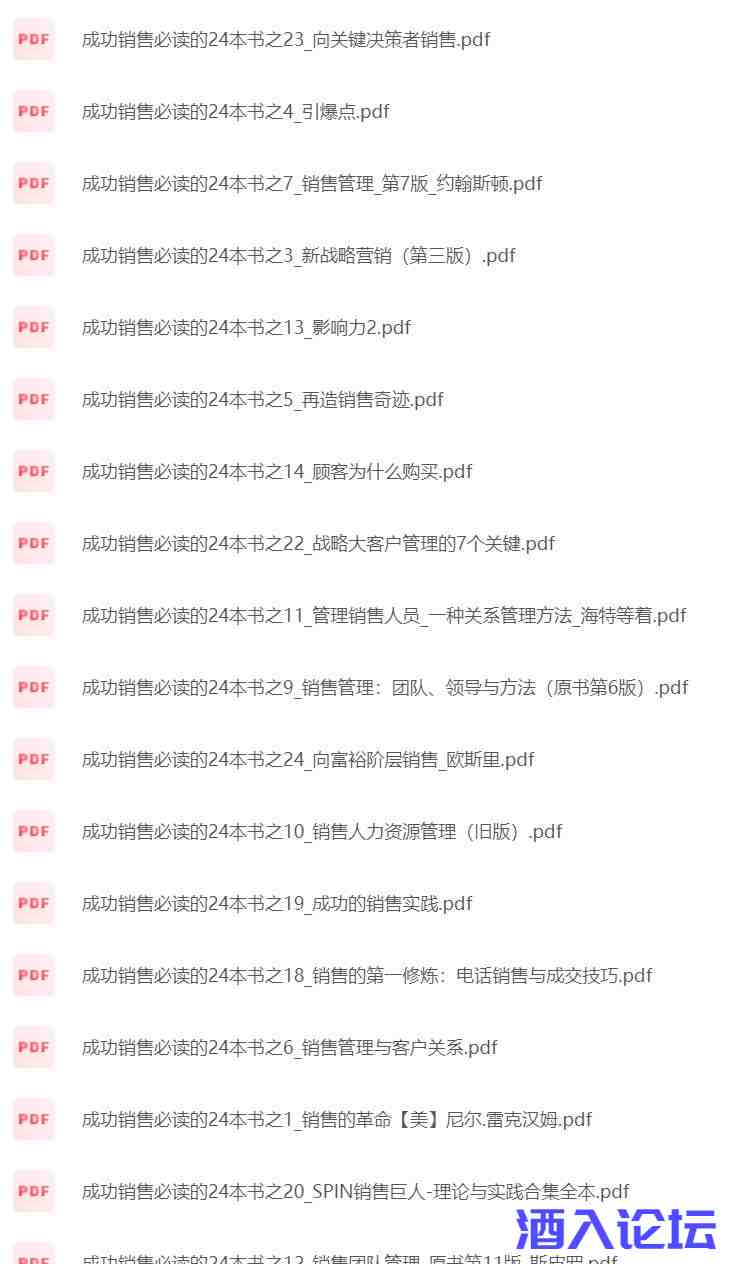731x1264 pixels.
Task: Open 销售的革命 尼尔.雷克汉姆 PDF
Action: (337, 1120)
